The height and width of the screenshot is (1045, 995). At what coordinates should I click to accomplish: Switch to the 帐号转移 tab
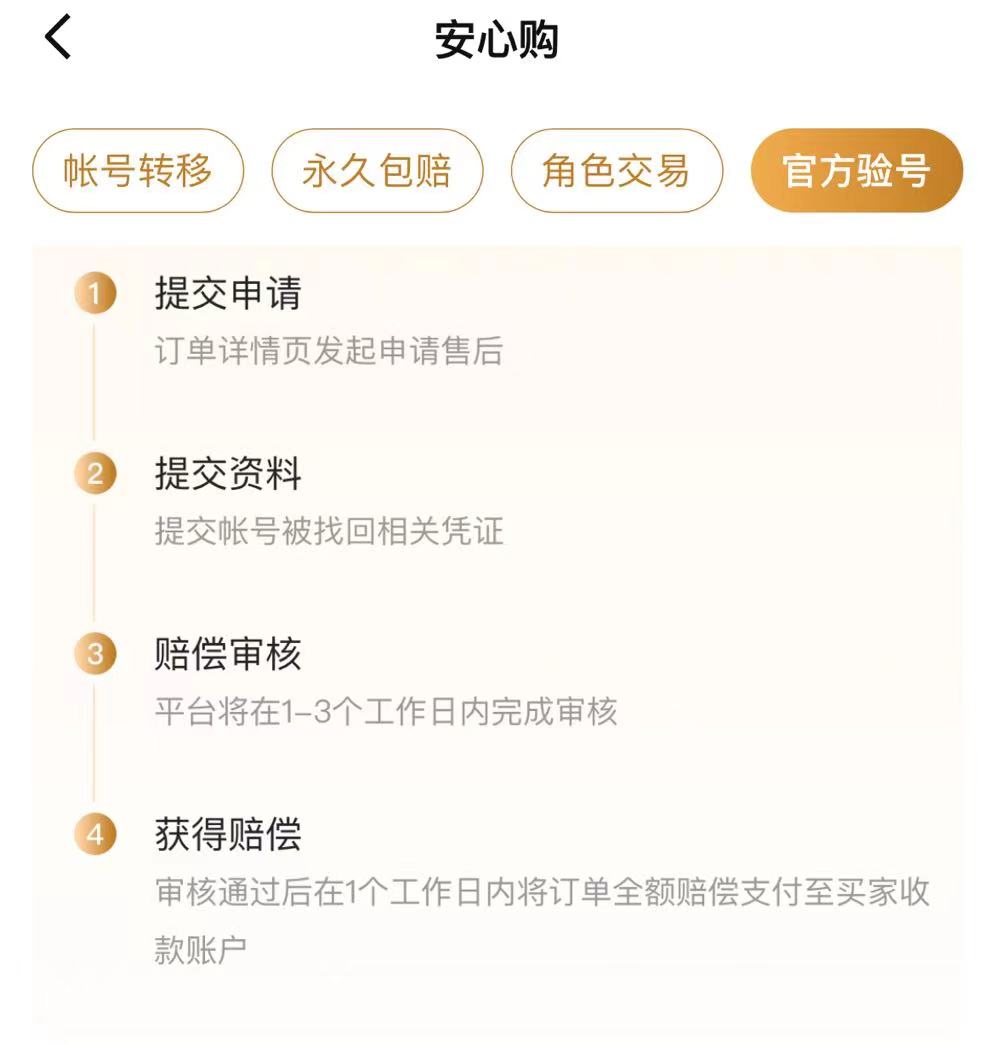pos(138,171)
